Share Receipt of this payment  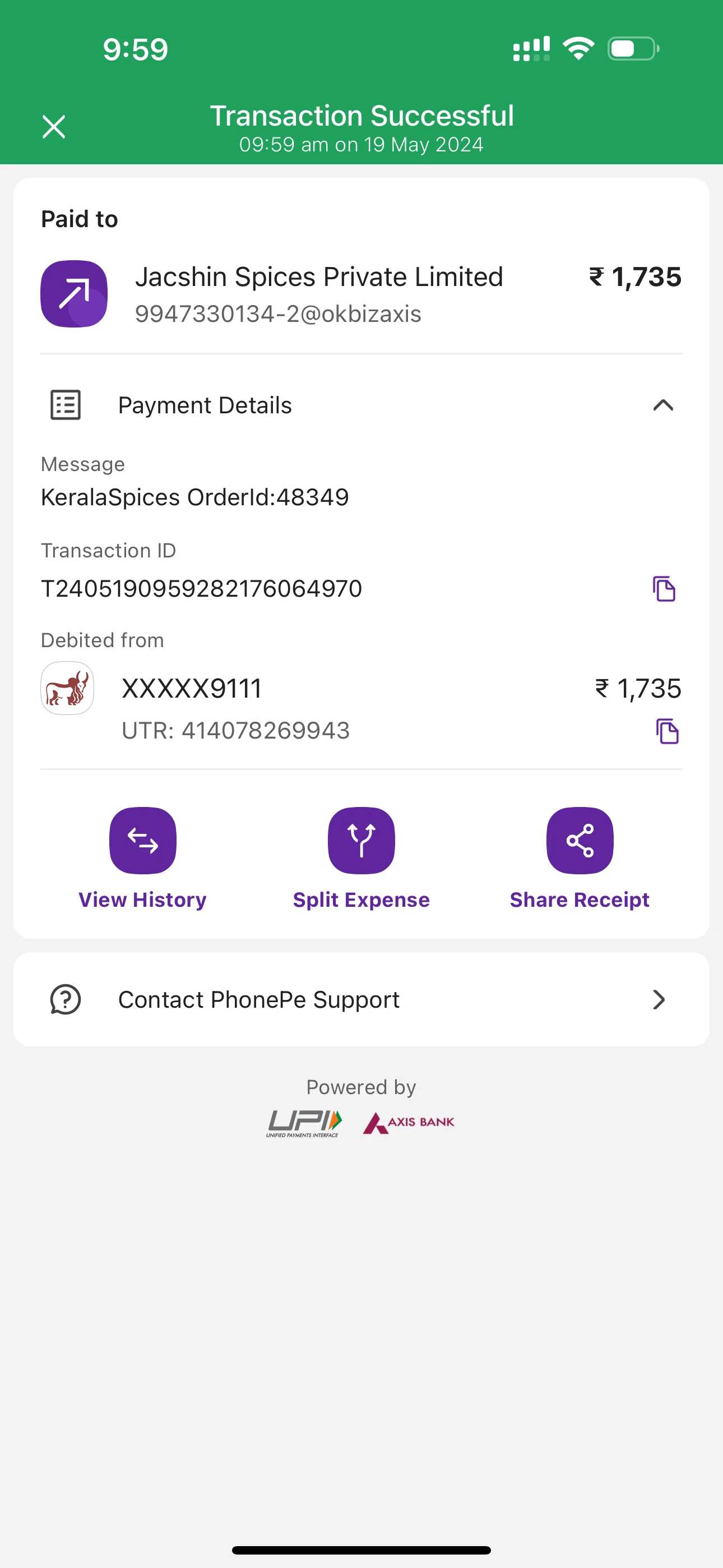[x=580, y=858]
